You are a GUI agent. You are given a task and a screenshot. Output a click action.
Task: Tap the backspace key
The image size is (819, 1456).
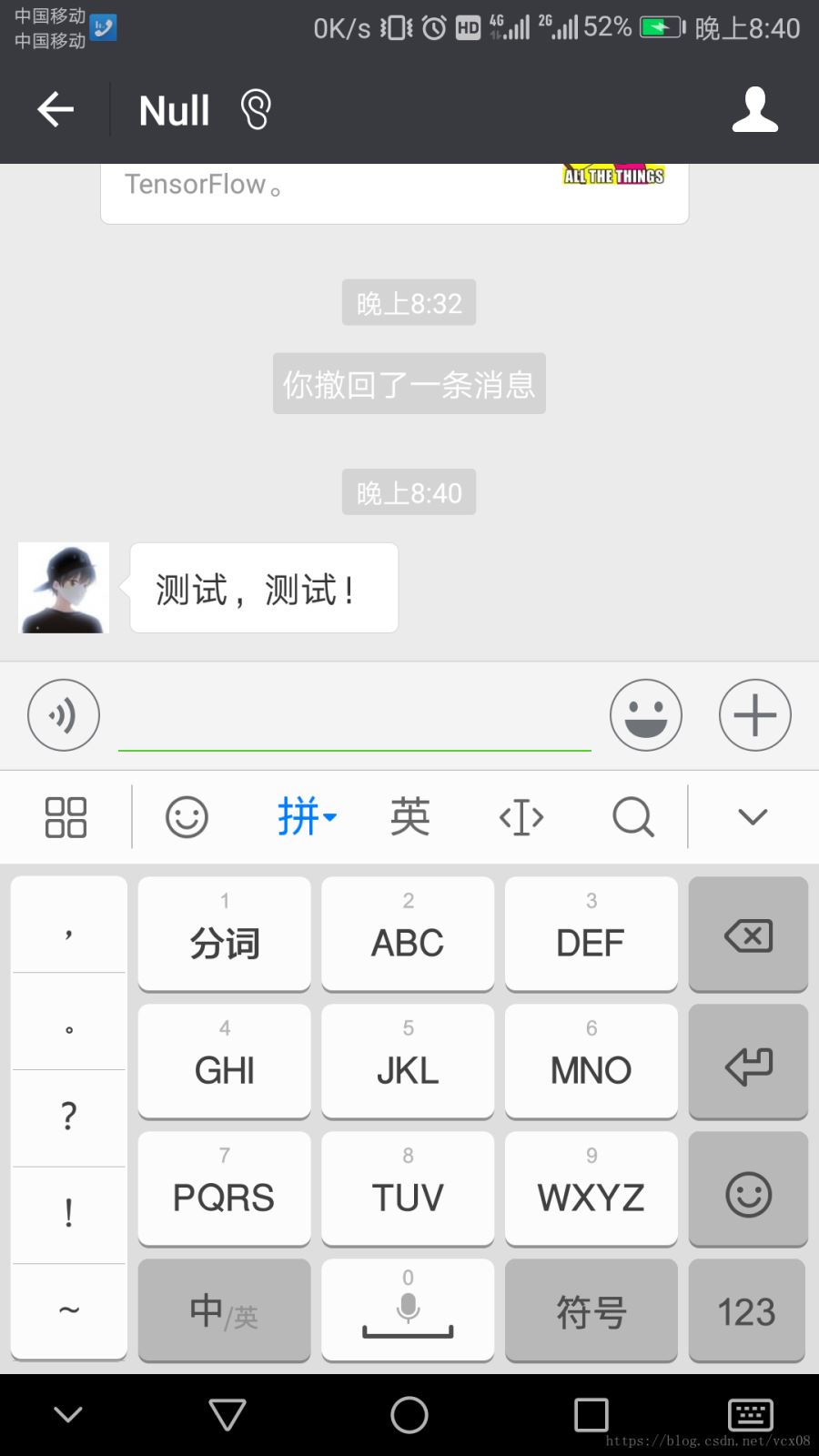pyautogui.click(x=748, y=935)
